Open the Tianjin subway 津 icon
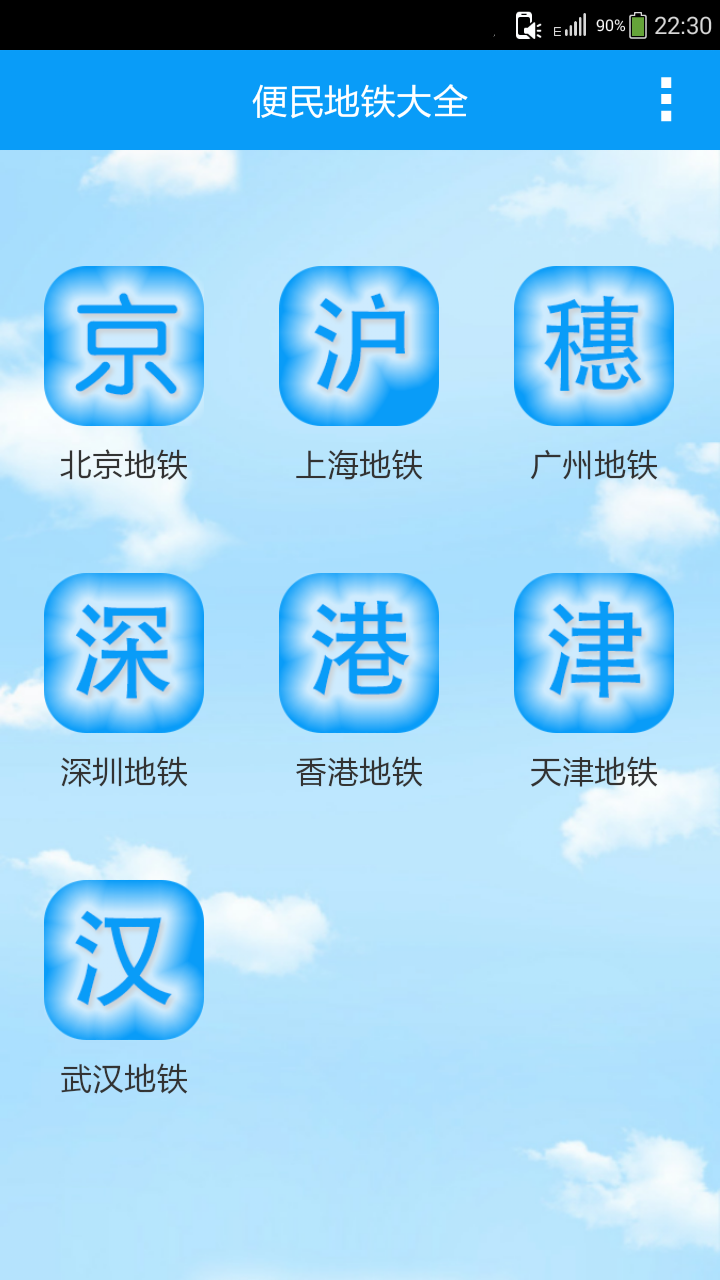Image resolution: width=720 pixels, height=1280 pixels. [593, 651]
